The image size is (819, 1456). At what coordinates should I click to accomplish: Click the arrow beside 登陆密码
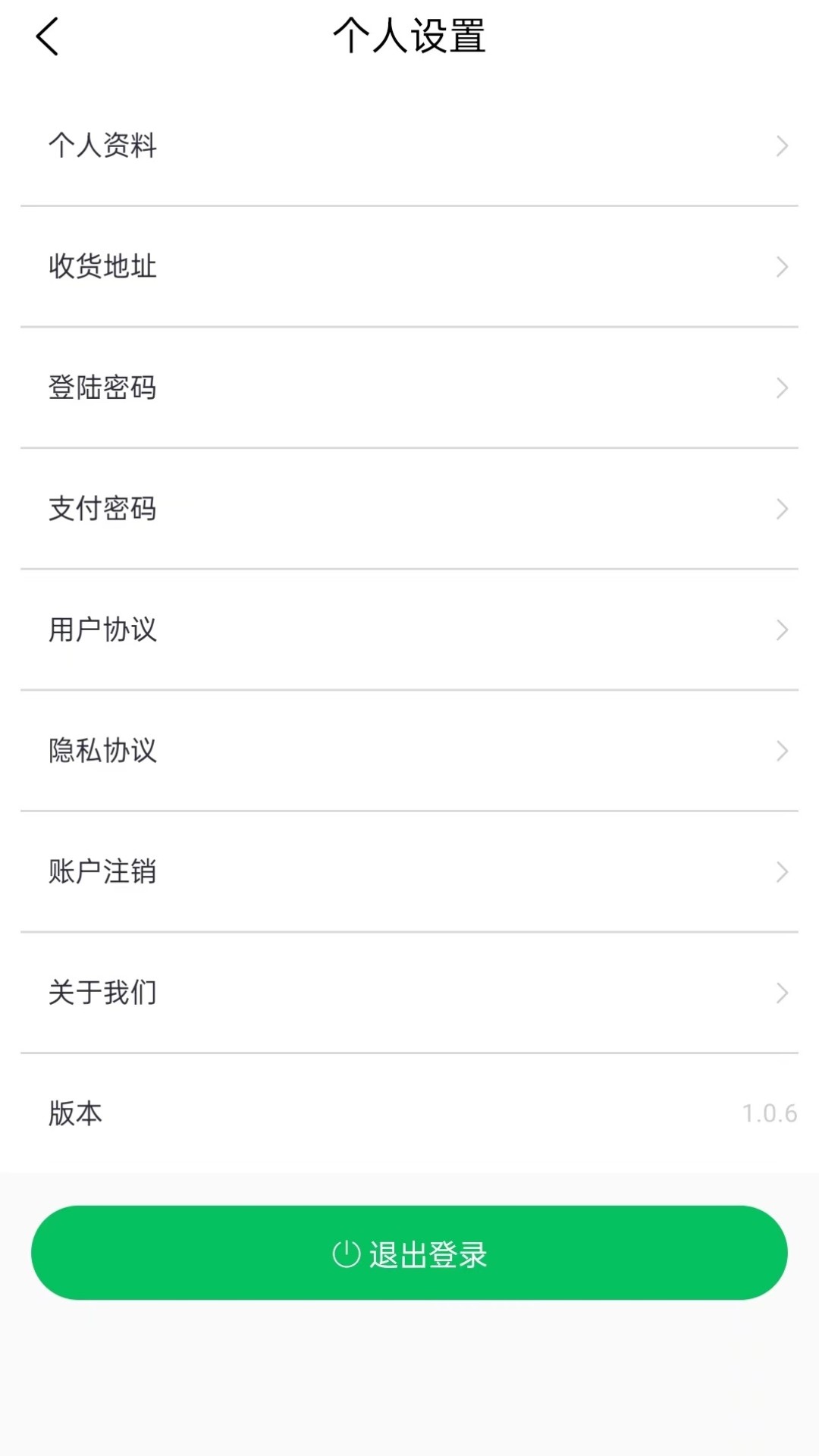pos(782,388)
